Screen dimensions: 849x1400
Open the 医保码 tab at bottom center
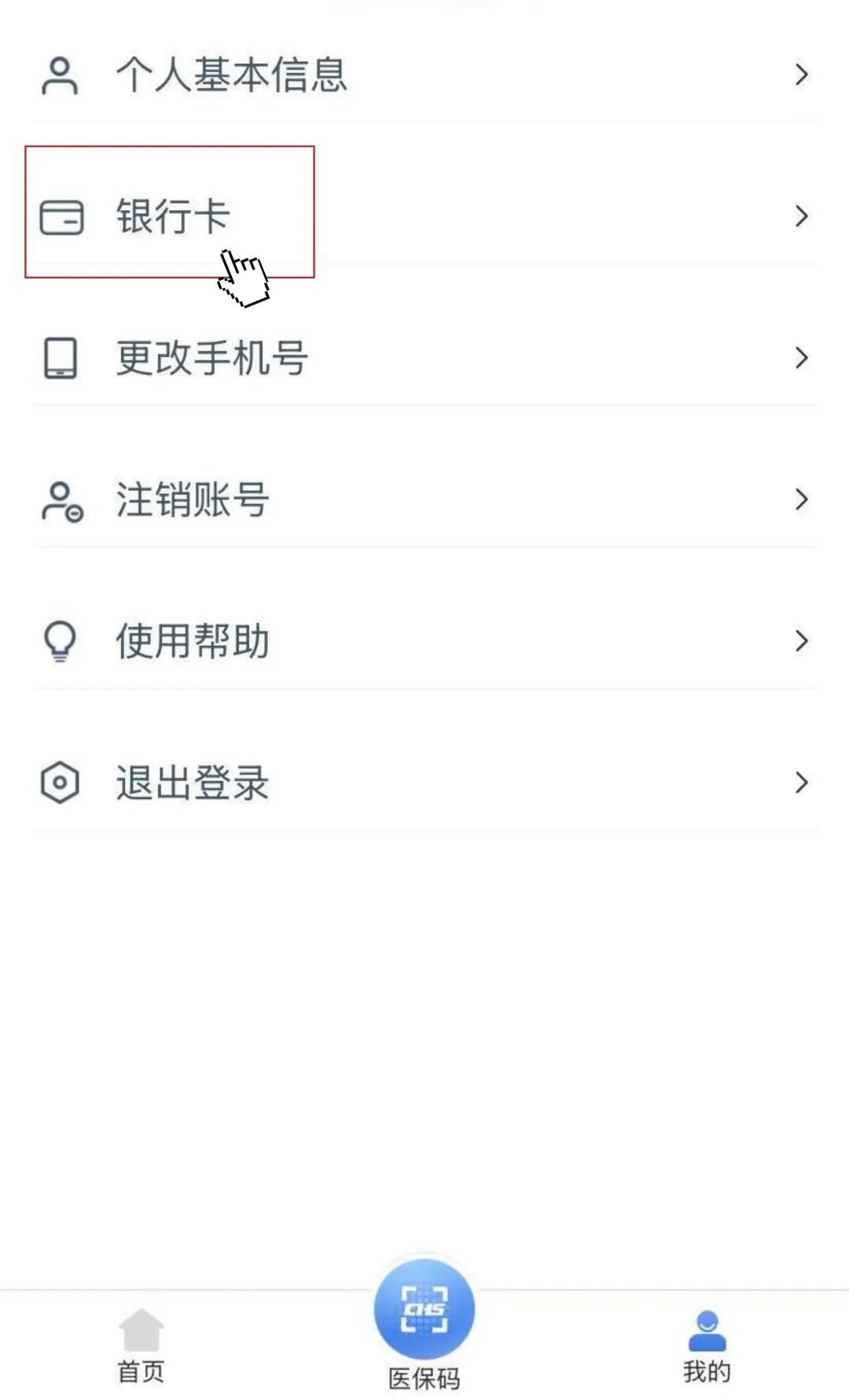click(x=423, y=1321)
